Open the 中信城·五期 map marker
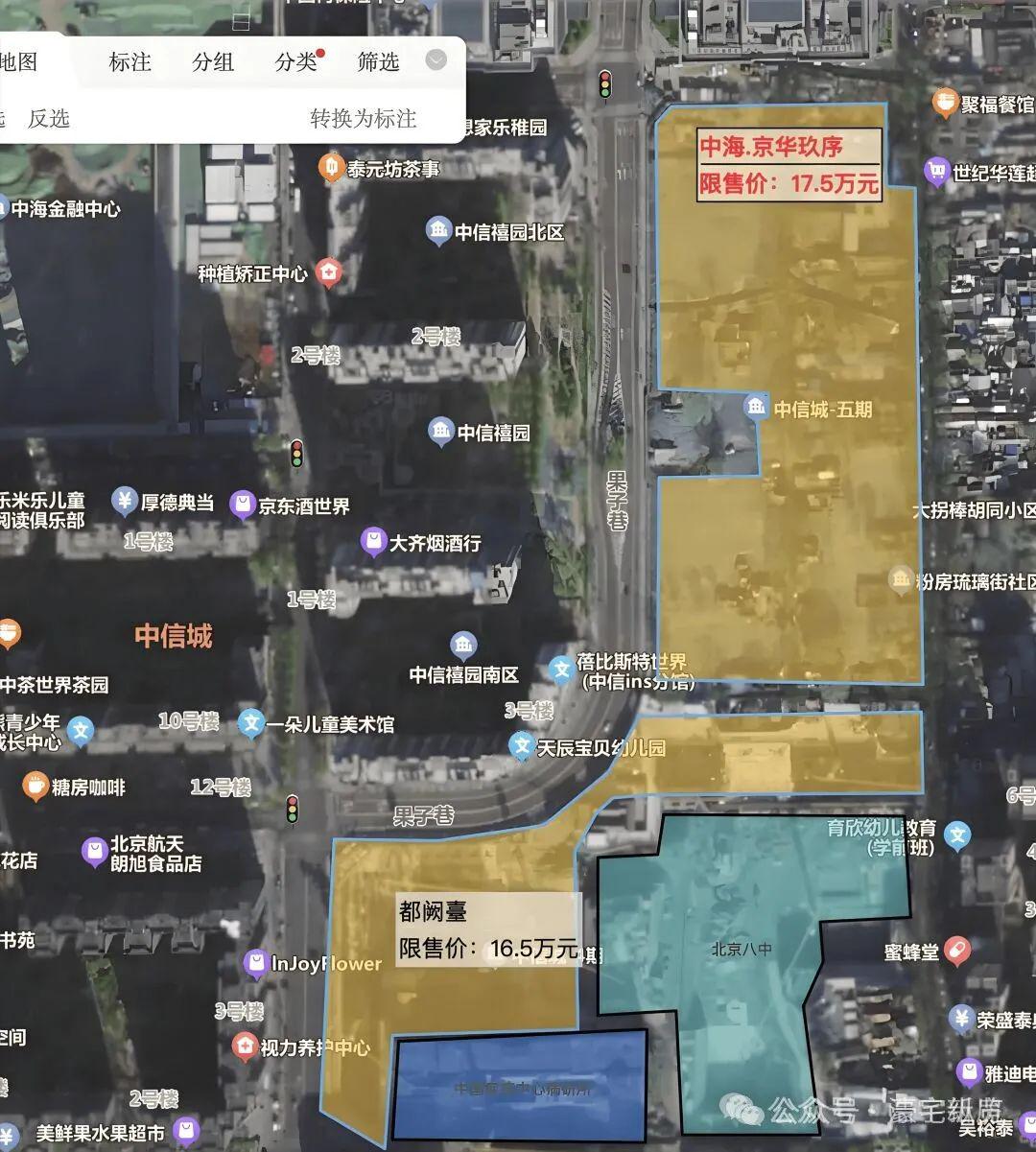The width and height of the screenshot is (1036, 1152). point(756,408)
